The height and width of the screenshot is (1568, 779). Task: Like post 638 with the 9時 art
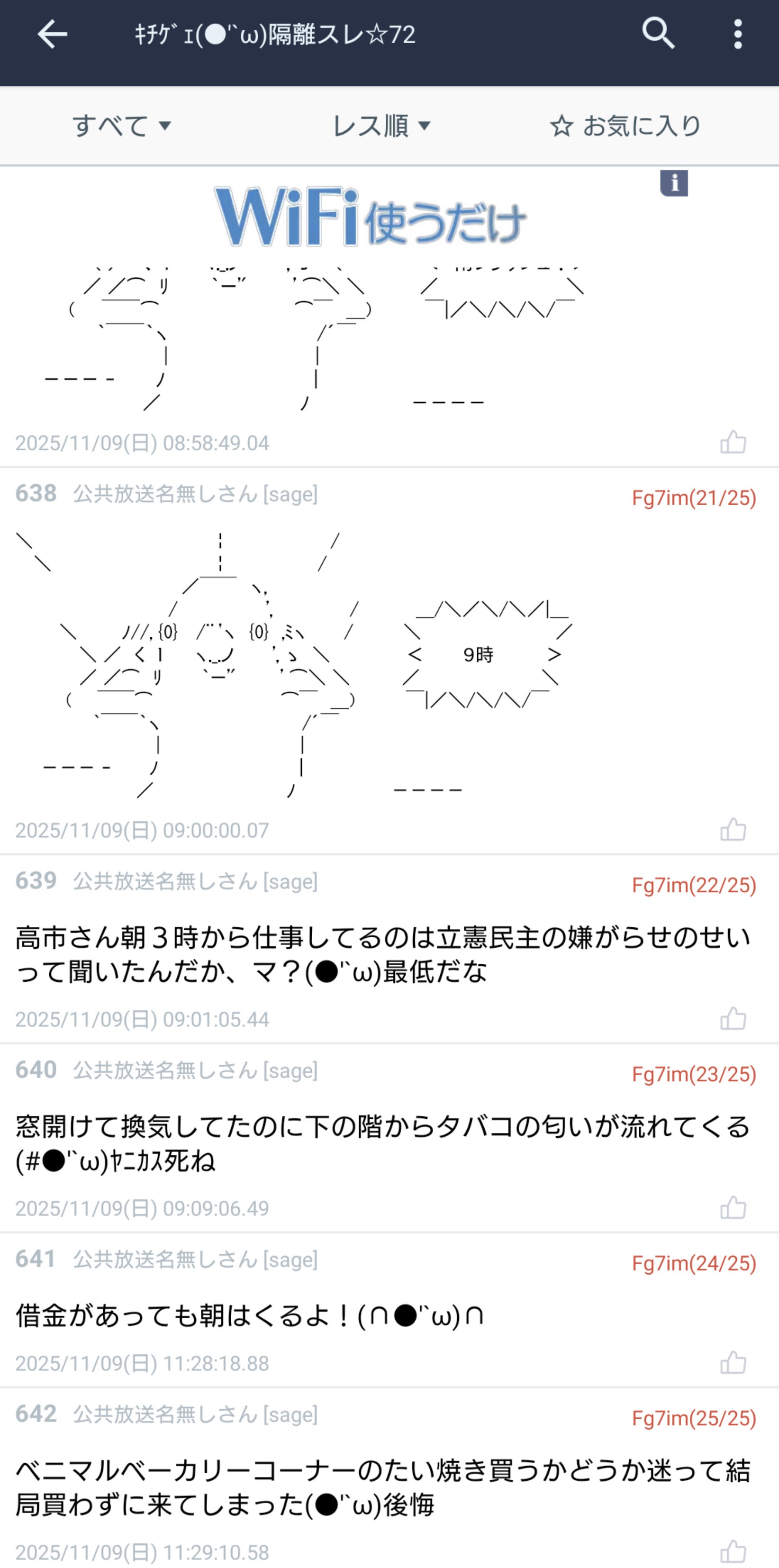[733, 830]
